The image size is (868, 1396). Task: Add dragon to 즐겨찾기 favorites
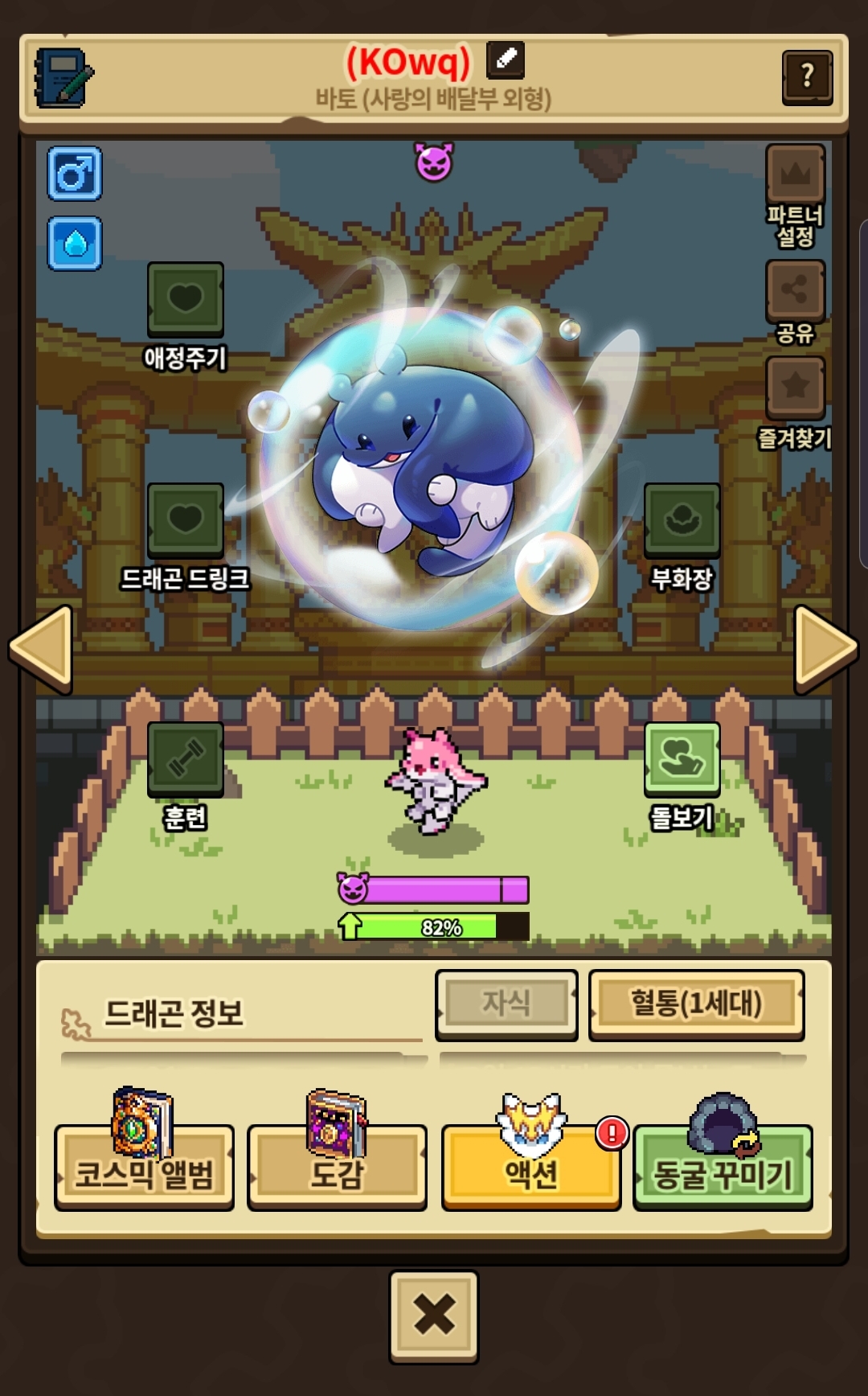click(795, 388)
